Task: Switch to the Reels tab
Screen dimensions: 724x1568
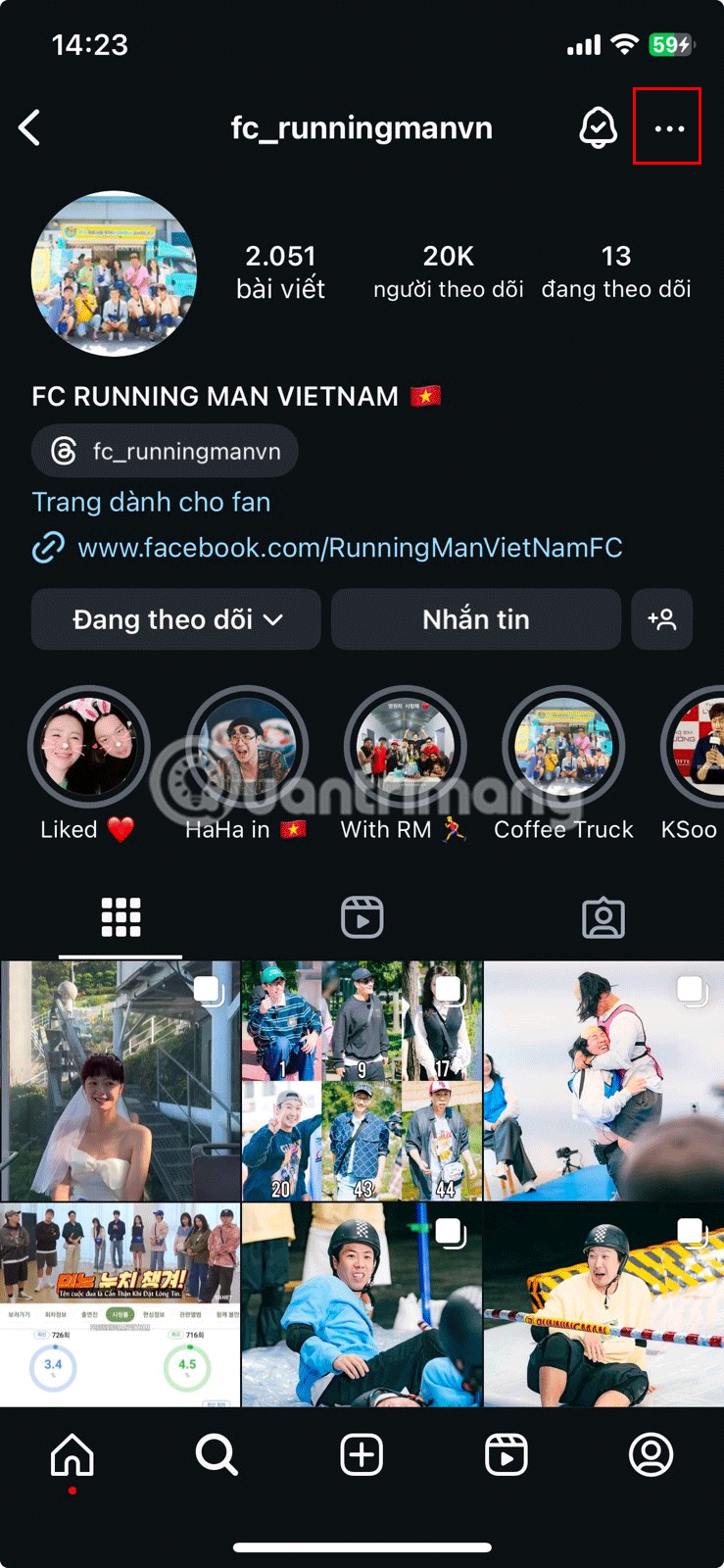Action: 362,917
